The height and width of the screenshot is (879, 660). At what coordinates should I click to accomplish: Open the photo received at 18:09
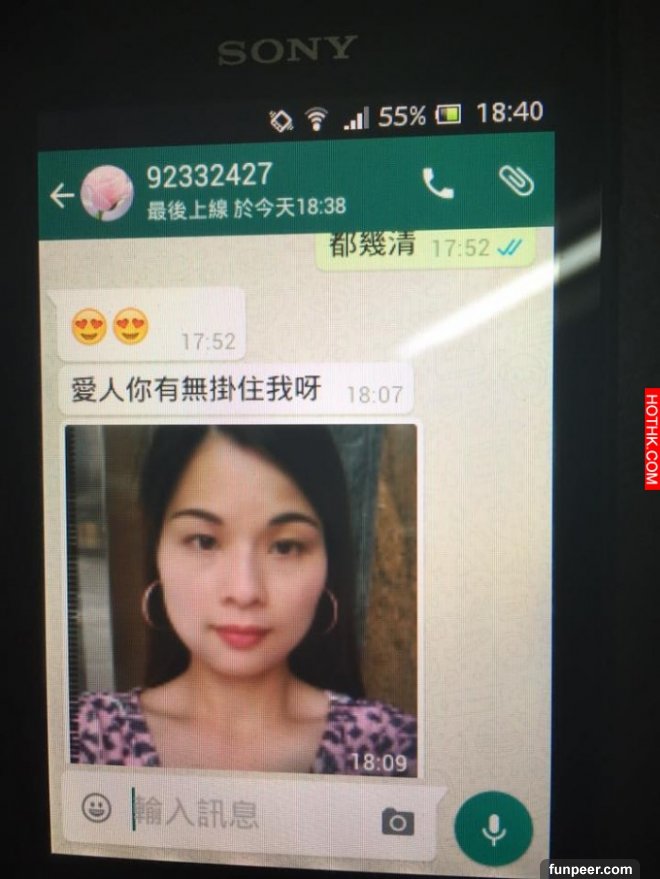coord(242,598)
